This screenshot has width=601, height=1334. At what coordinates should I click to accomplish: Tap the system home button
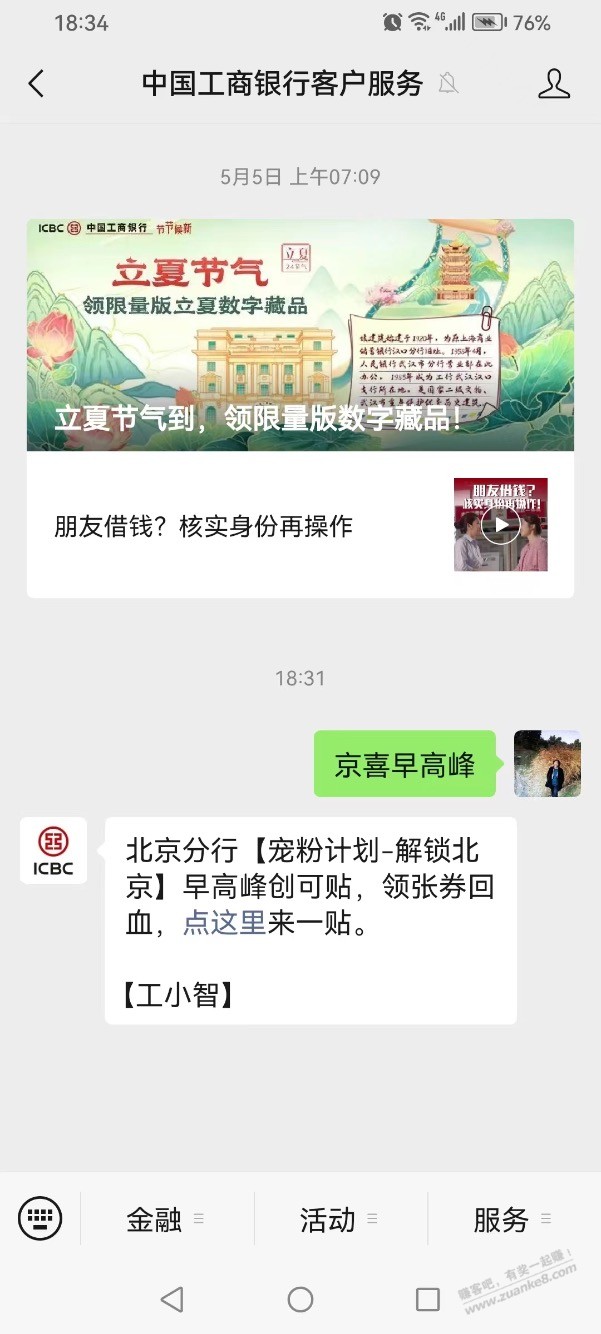pyautogui.click(x=300, y=1299)
